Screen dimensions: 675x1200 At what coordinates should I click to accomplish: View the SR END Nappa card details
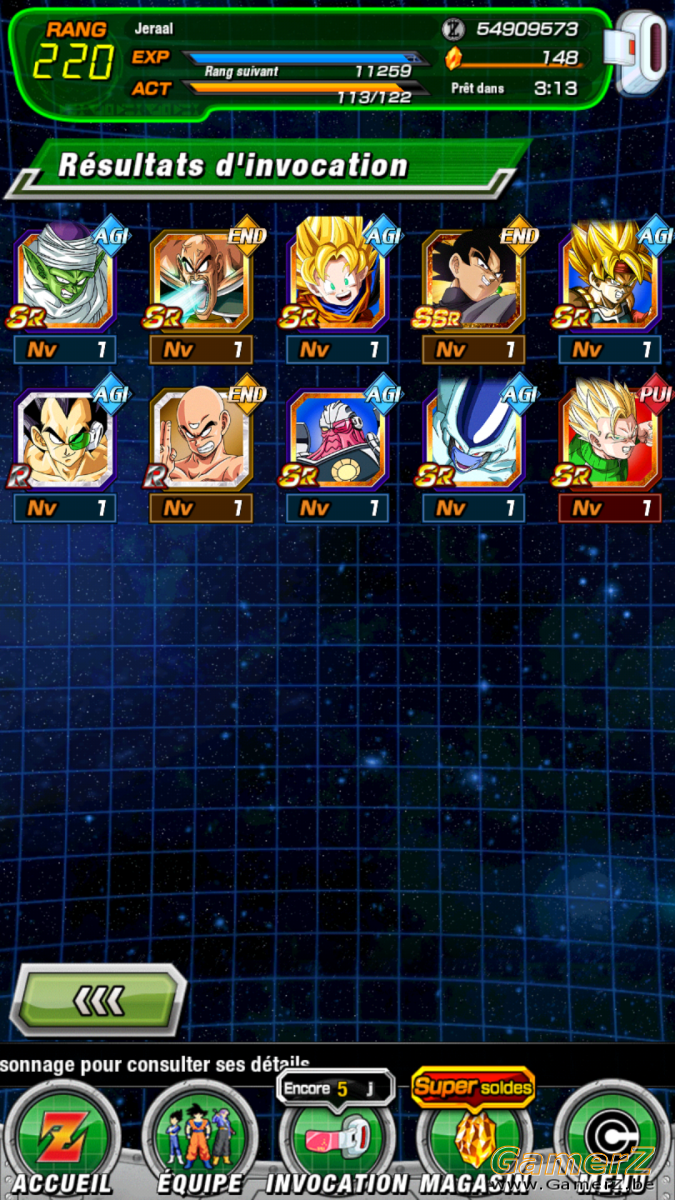point(201,282)
